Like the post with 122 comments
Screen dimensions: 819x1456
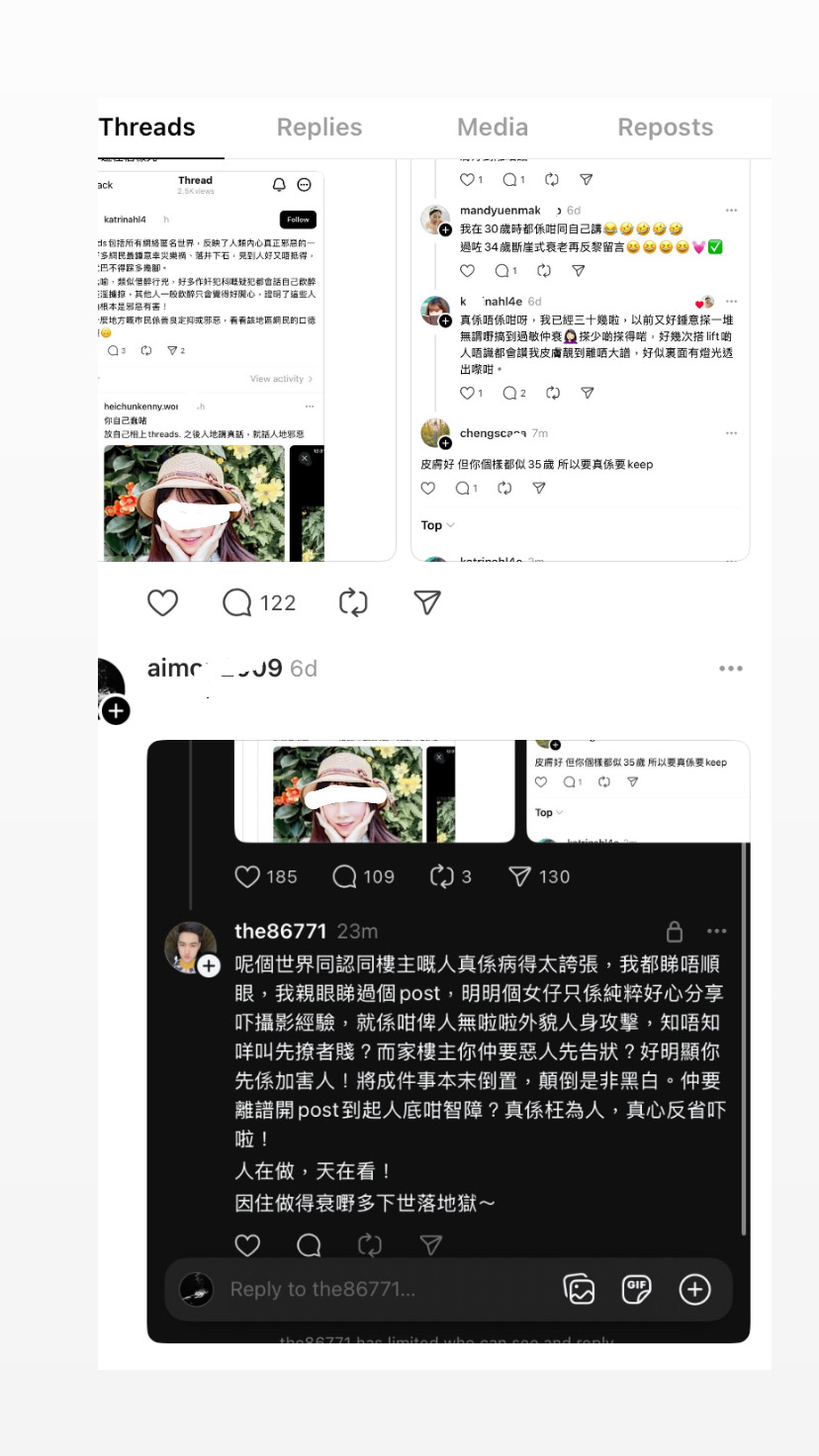(162, 603)
